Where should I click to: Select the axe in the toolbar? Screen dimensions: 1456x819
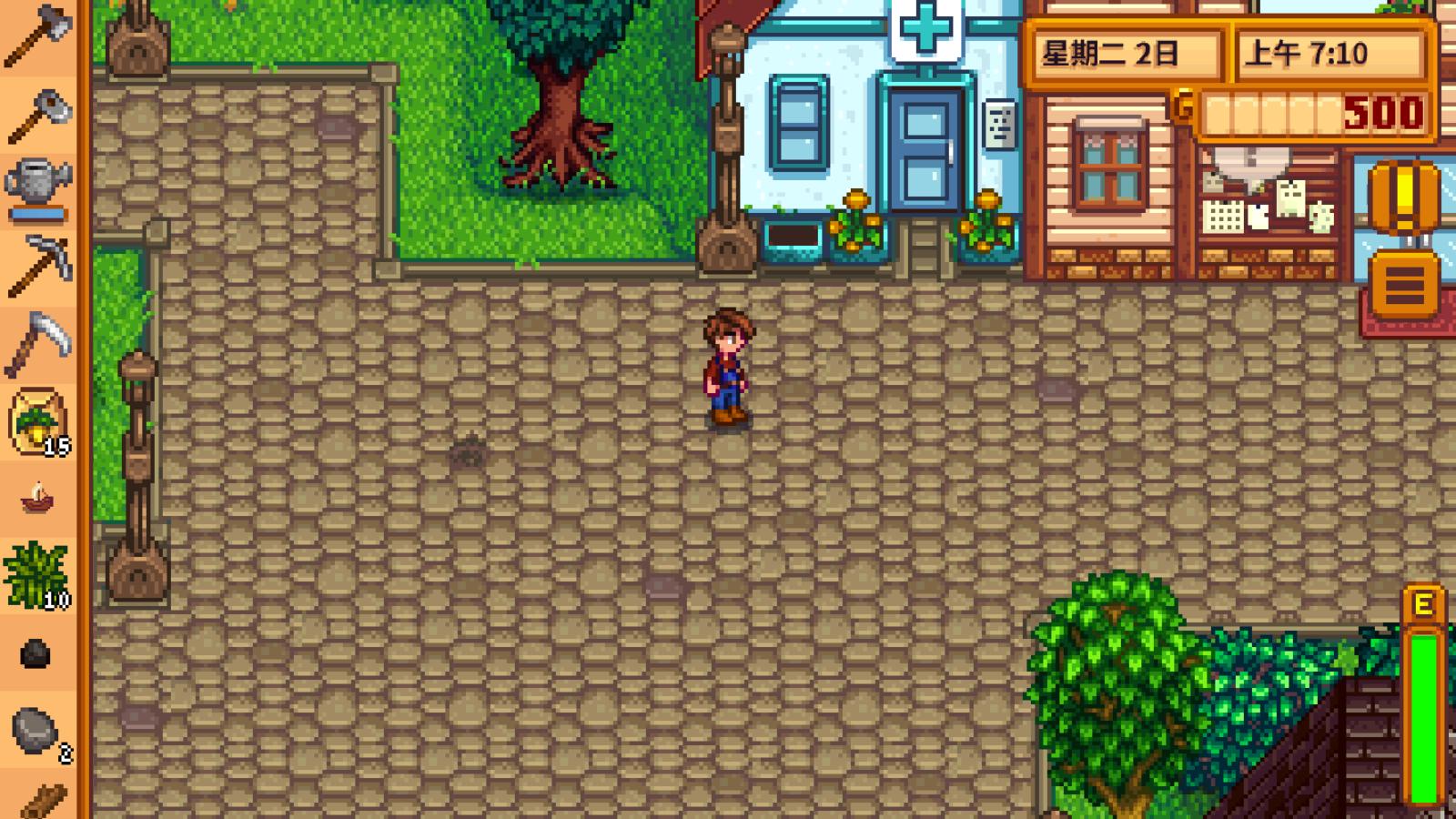pos(38,115)
